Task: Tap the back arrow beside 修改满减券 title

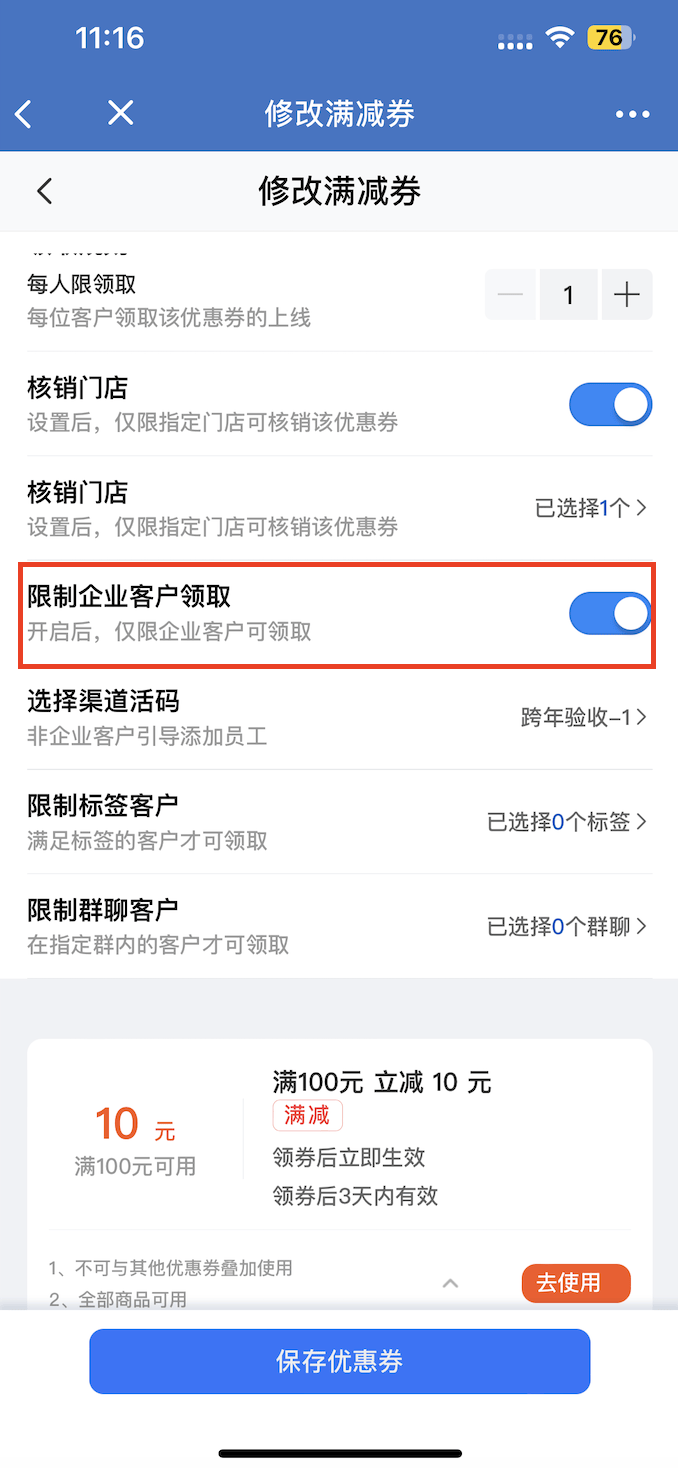Action: (44, 191)
